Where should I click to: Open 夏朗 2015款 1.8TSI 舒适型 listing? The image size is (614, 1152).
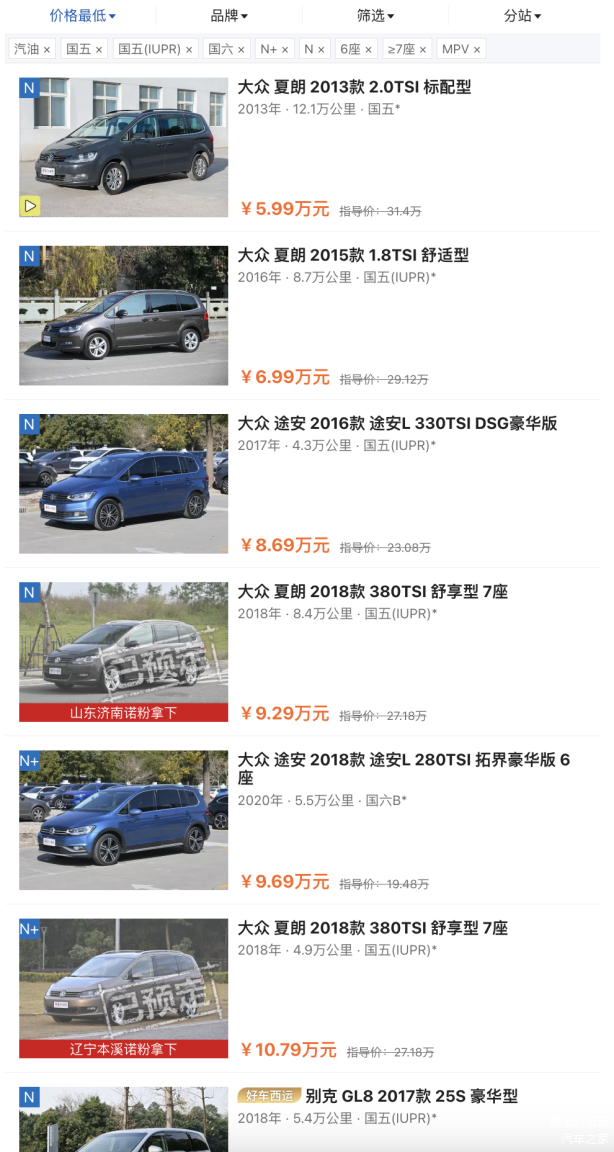click(x=353, y=256)
